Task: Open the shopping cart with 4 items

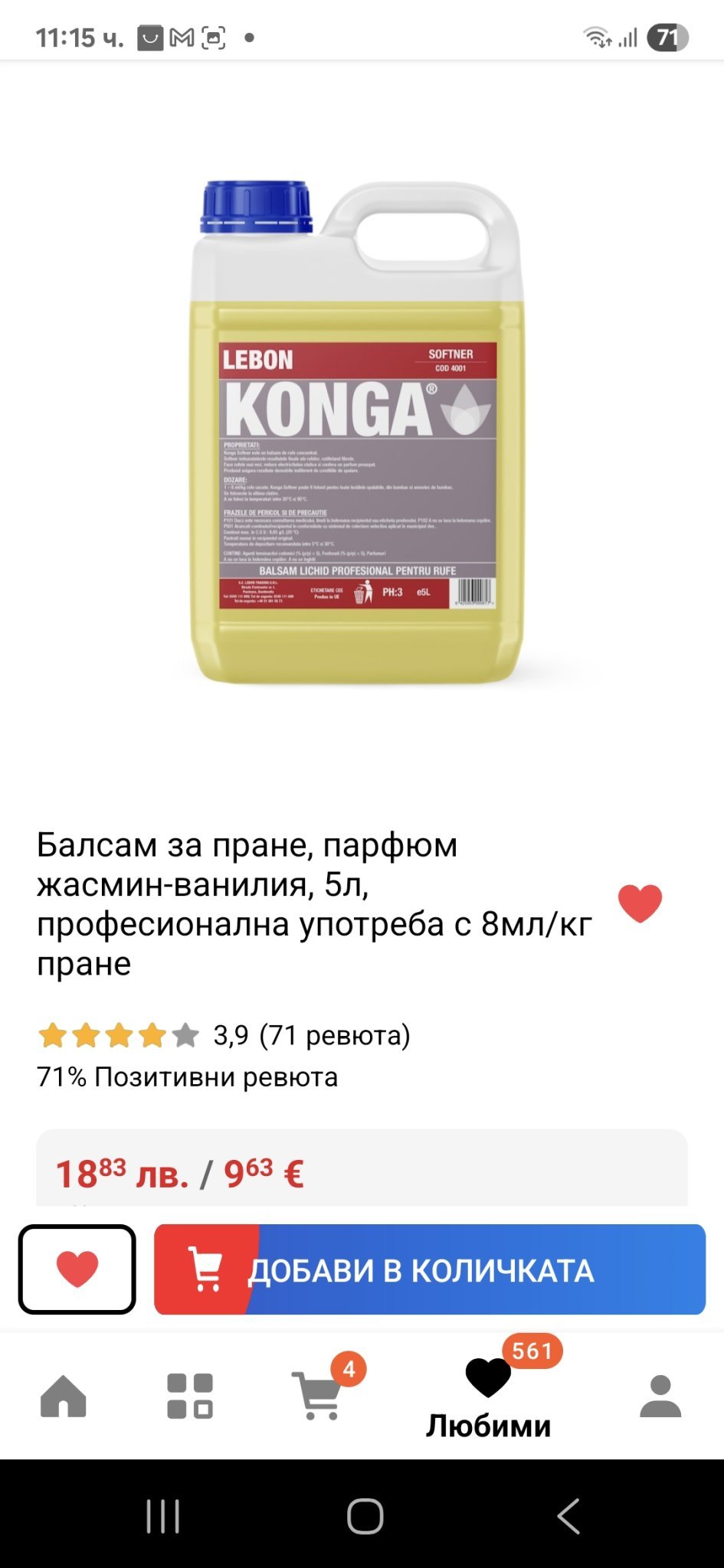Action: [x=318, y=1396]
